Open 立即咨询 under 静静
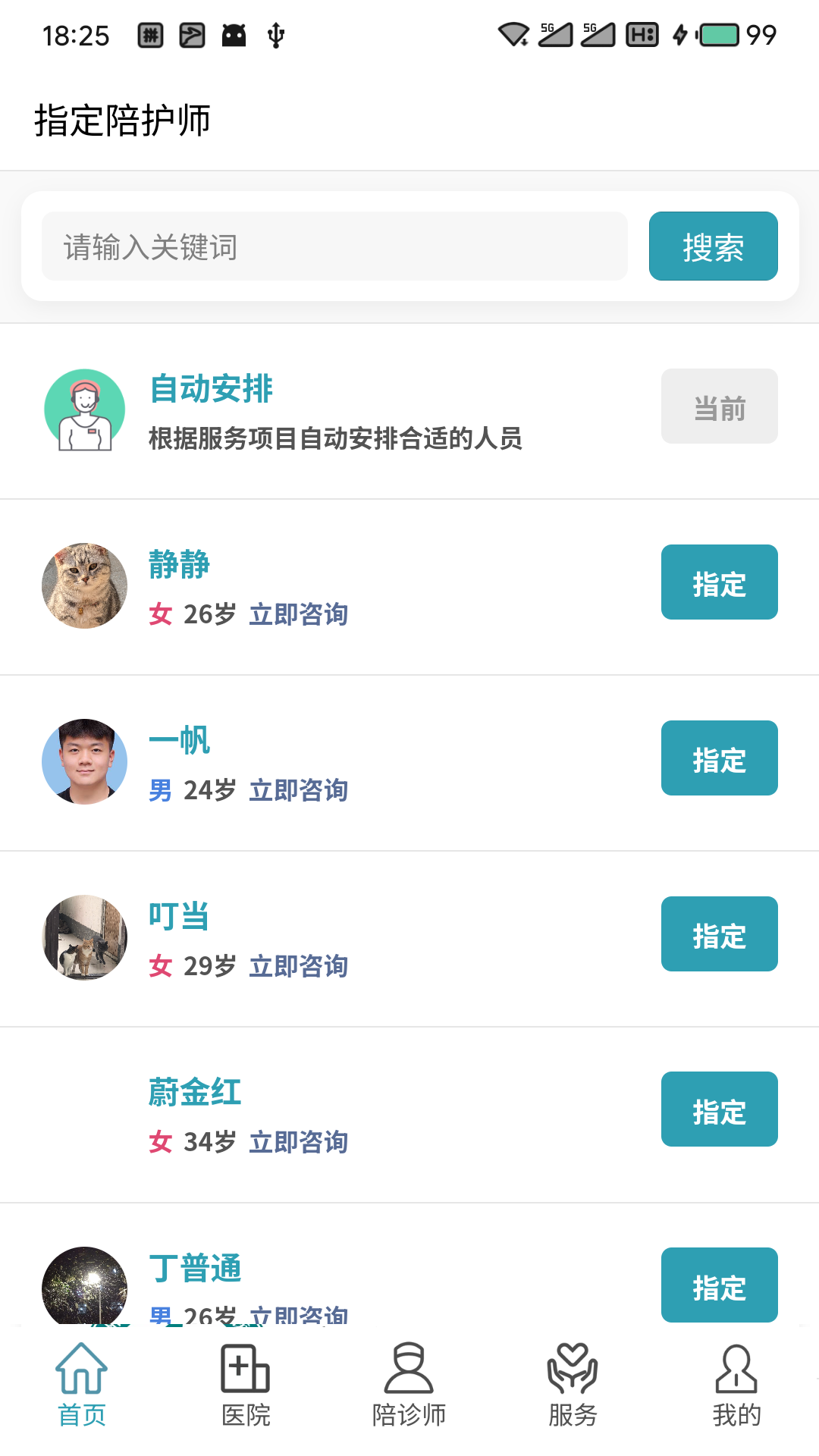The width and height of the screenshot is (819, 1456). 299,615
